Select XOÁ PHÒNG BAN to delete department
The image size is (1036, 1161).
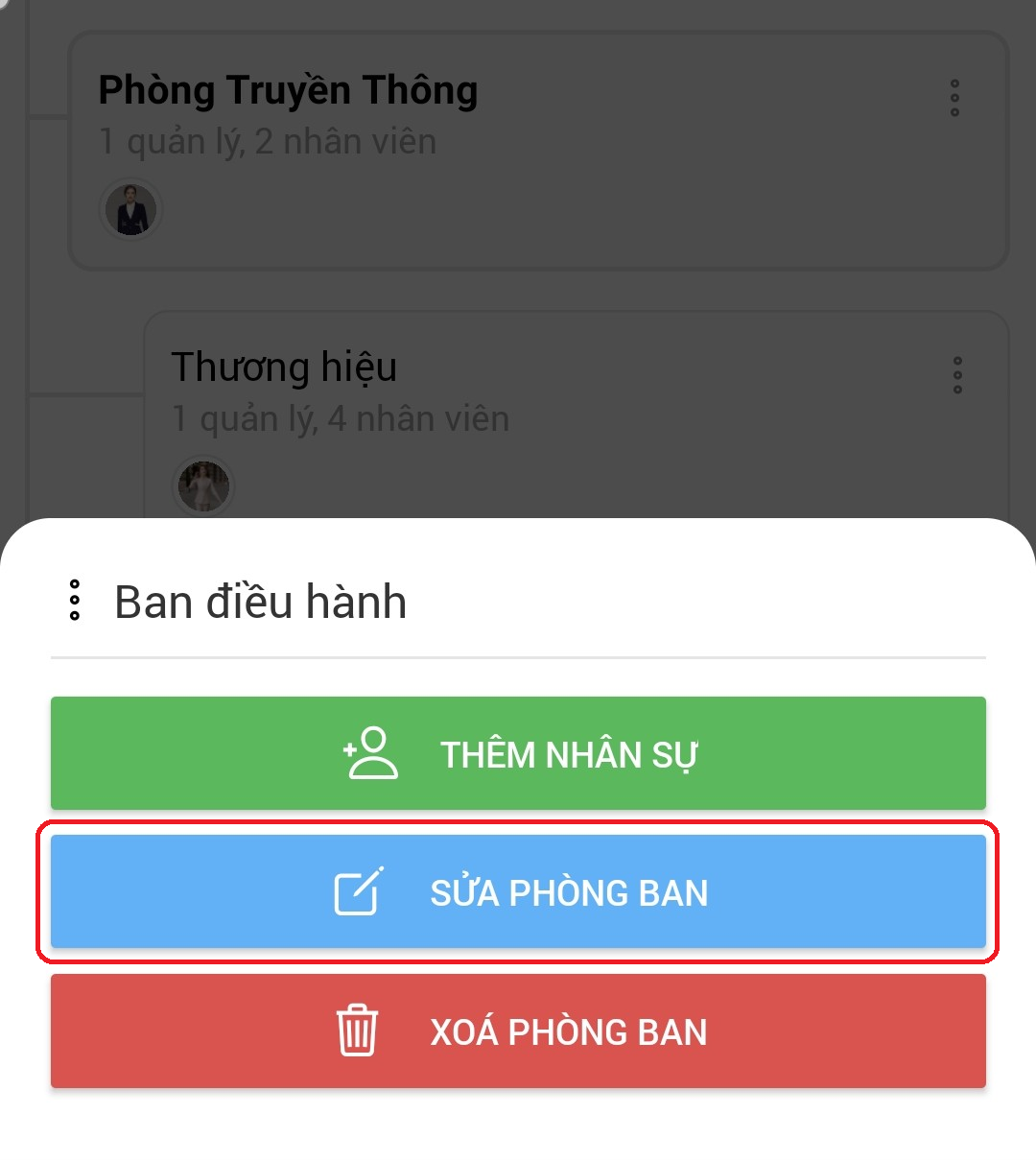coord(570,1031)
